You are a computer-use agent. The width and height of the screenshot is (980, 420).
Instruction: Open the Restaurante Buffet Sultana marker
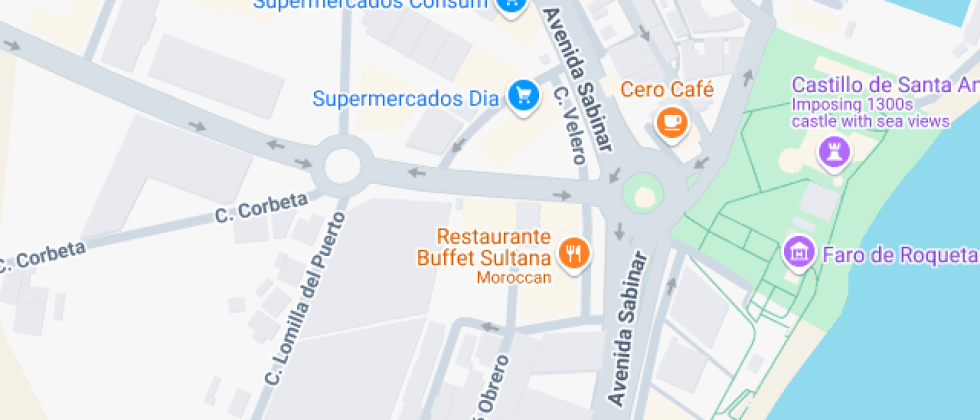tap(573, 253)
